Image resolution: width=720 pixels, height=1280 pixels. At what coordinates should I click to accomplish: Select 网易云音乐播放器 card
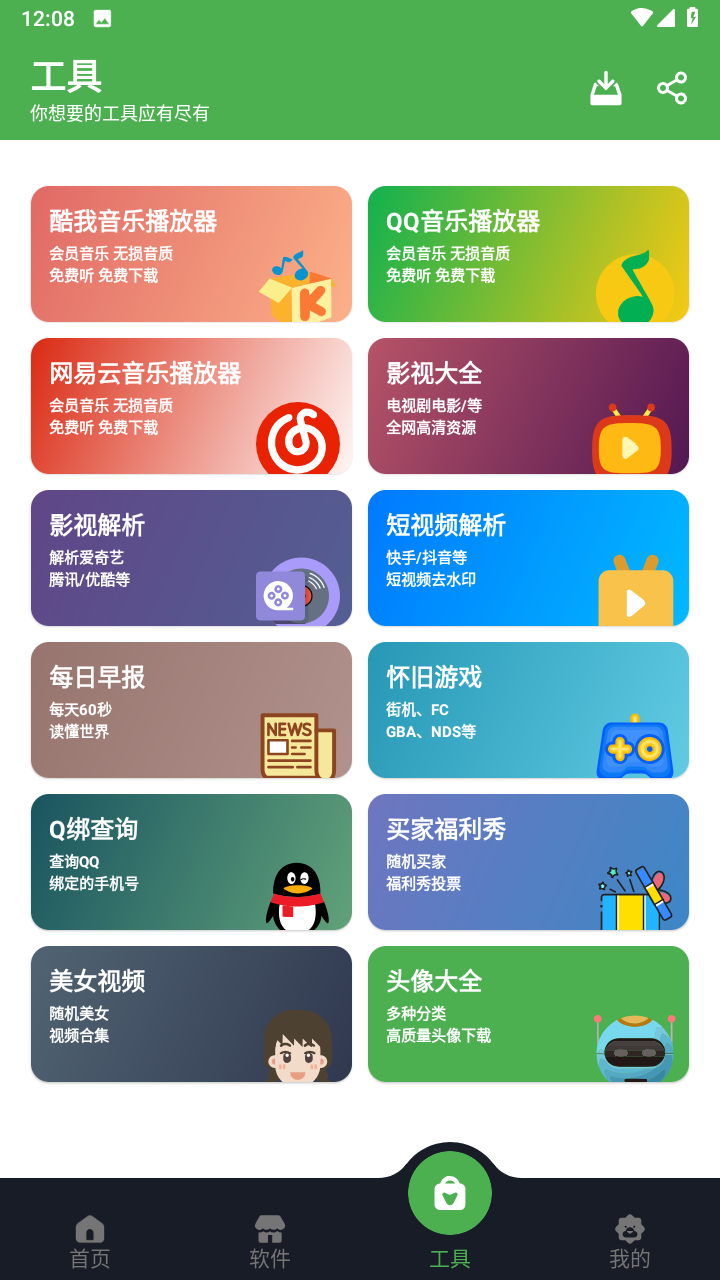pyautogui.click(x=191, y=406)
